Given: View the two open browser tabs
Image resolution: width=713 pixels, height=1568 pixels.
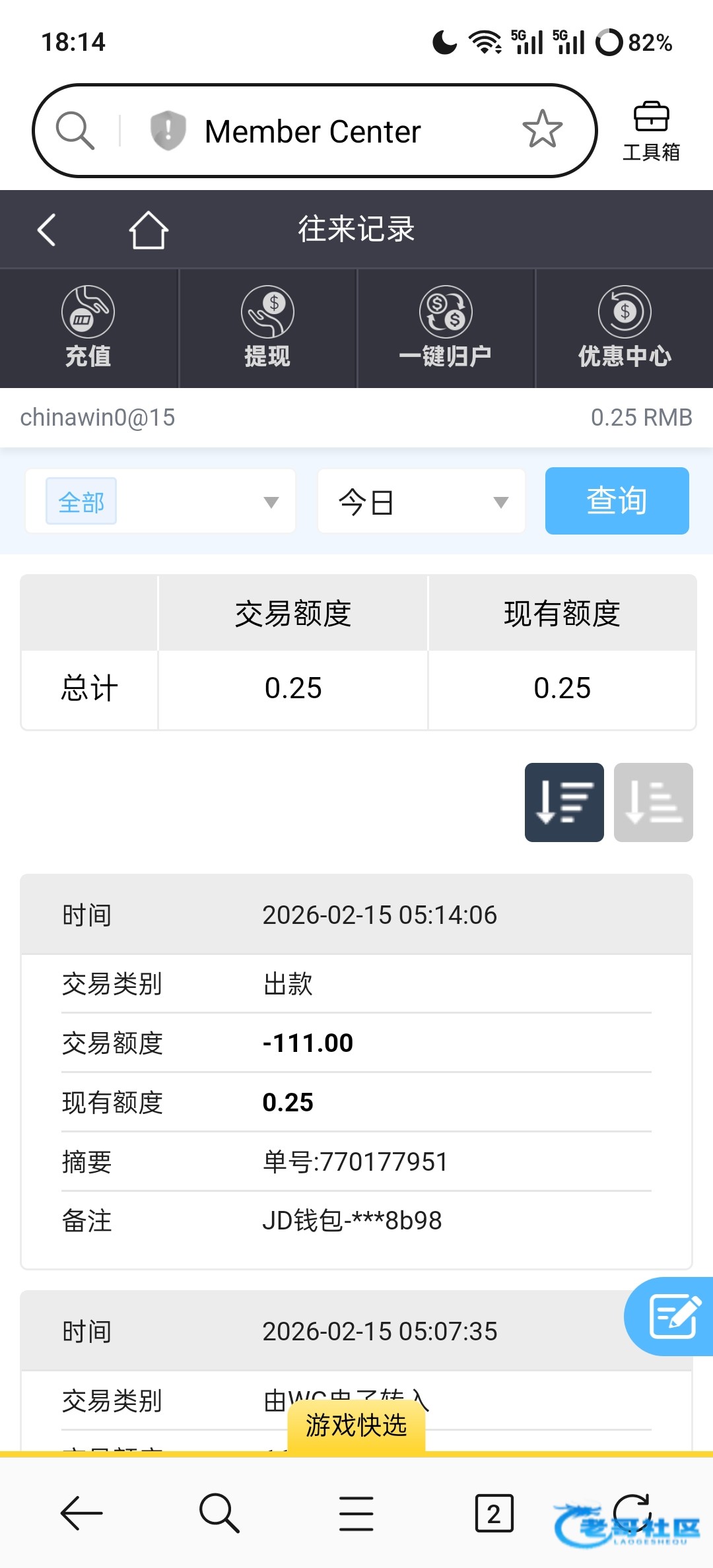Looking at the screenshot, I should click(x=494, y=1513).
